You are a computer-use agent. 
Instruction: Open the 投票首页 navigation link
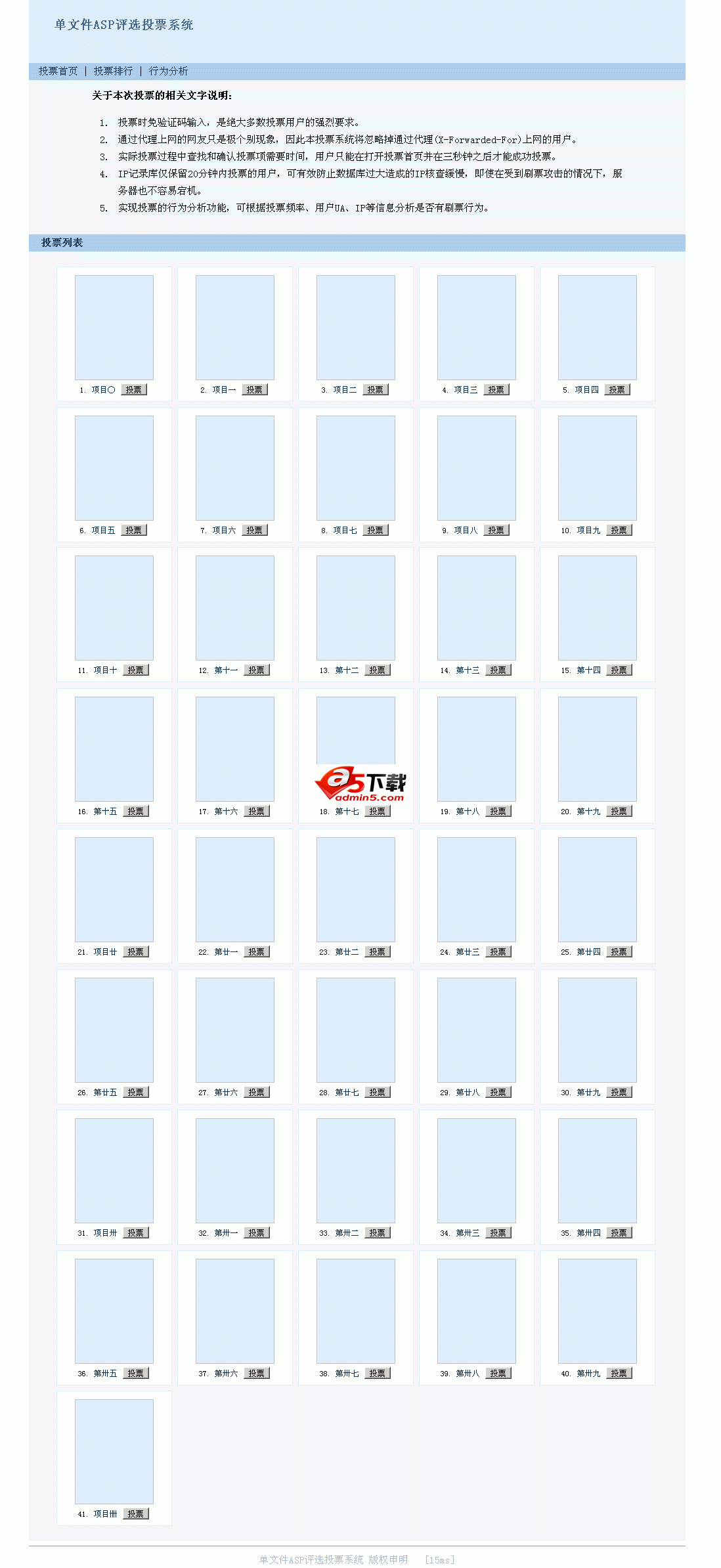point(58,71)
